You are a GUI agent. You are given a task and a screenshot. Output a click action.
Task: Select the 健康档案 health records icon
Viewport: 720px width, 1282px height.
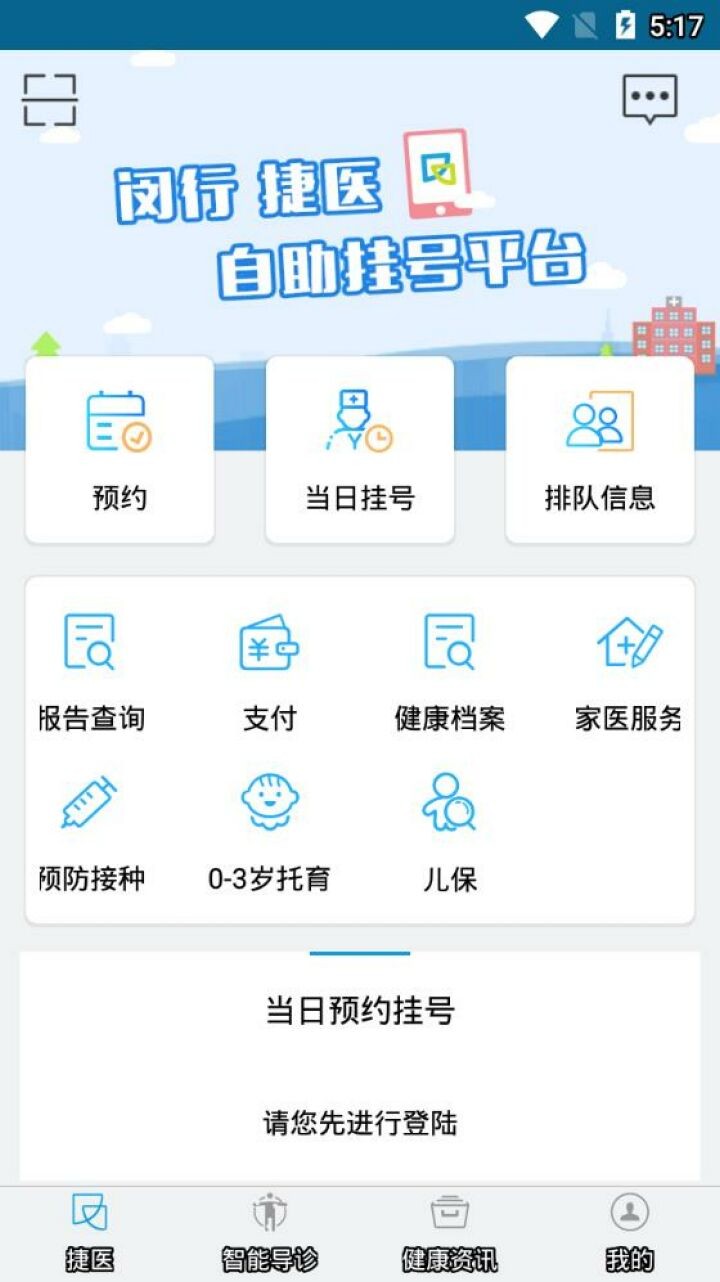449,645
